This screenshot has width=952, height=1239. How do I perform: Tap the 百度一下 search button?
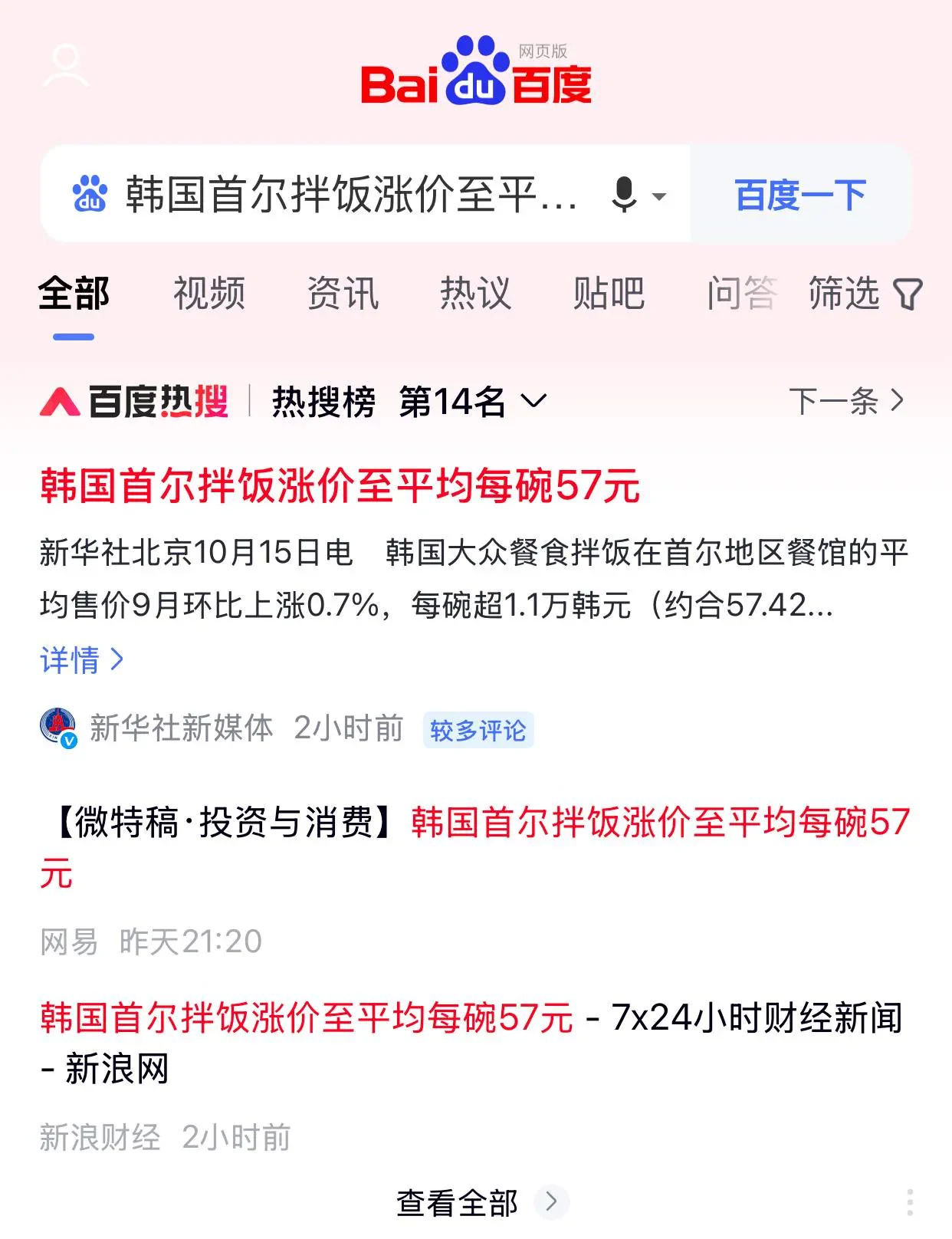pos(800,195)
